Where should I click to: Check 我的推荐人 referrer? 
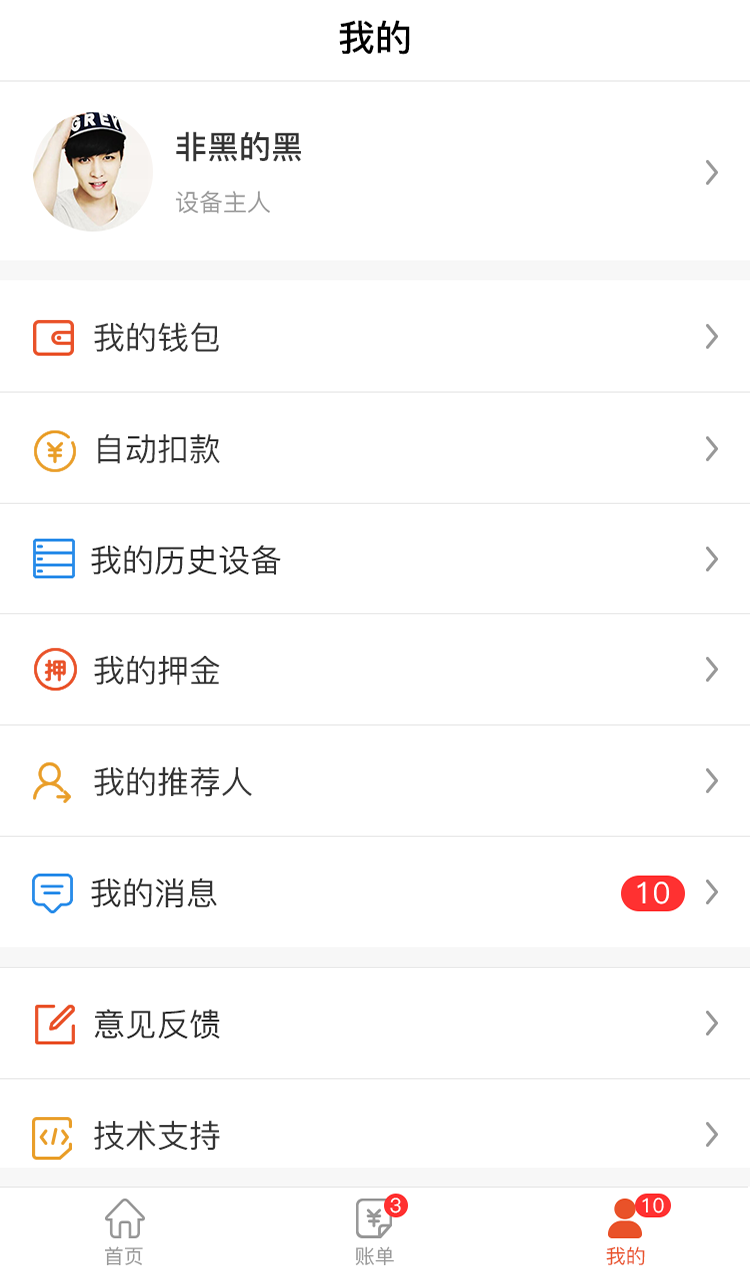pyautogui.click(x=375, y=781)
